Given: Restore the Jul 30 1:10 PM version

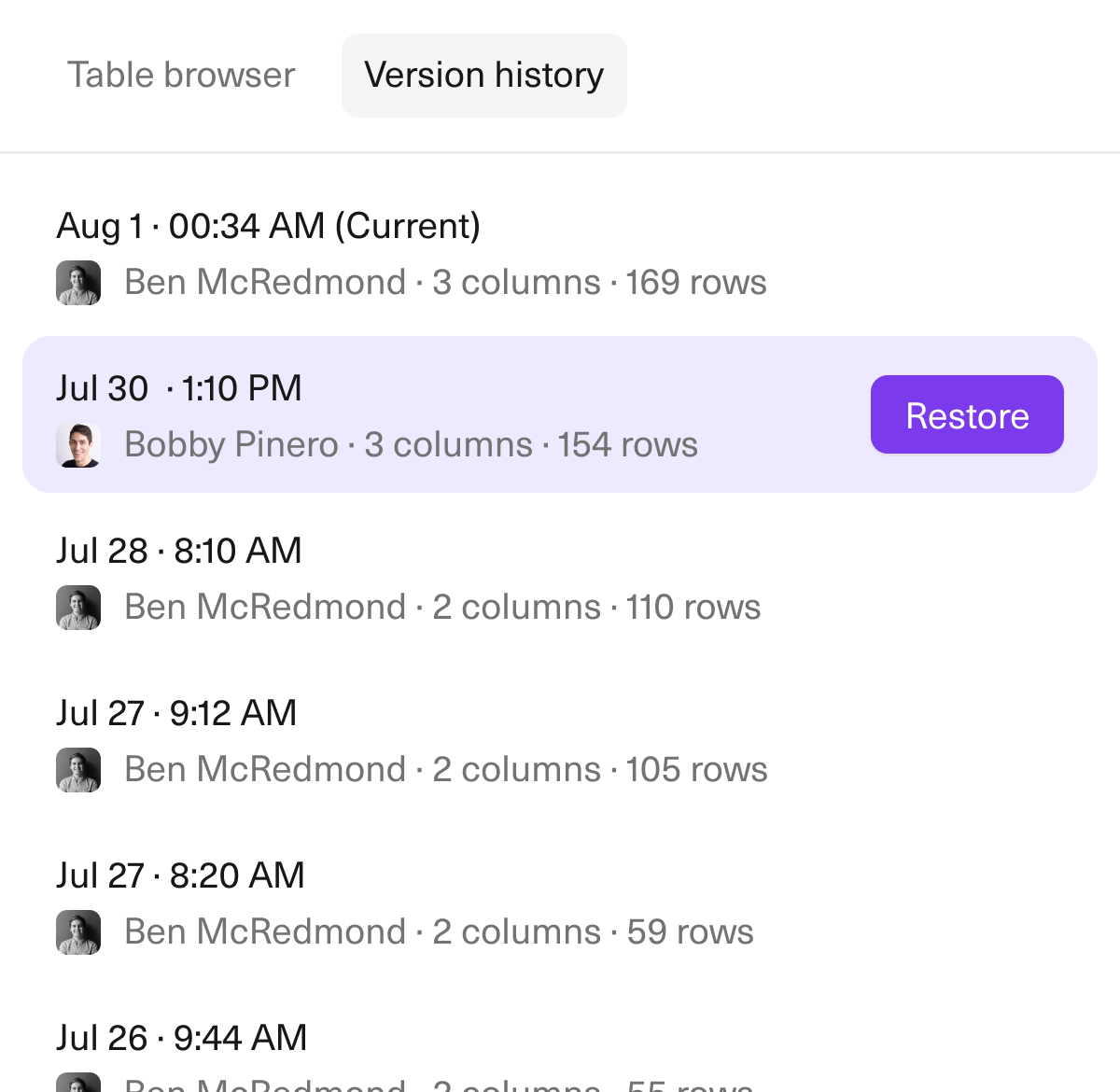Looking at the screenshot, I should point(966,415).
